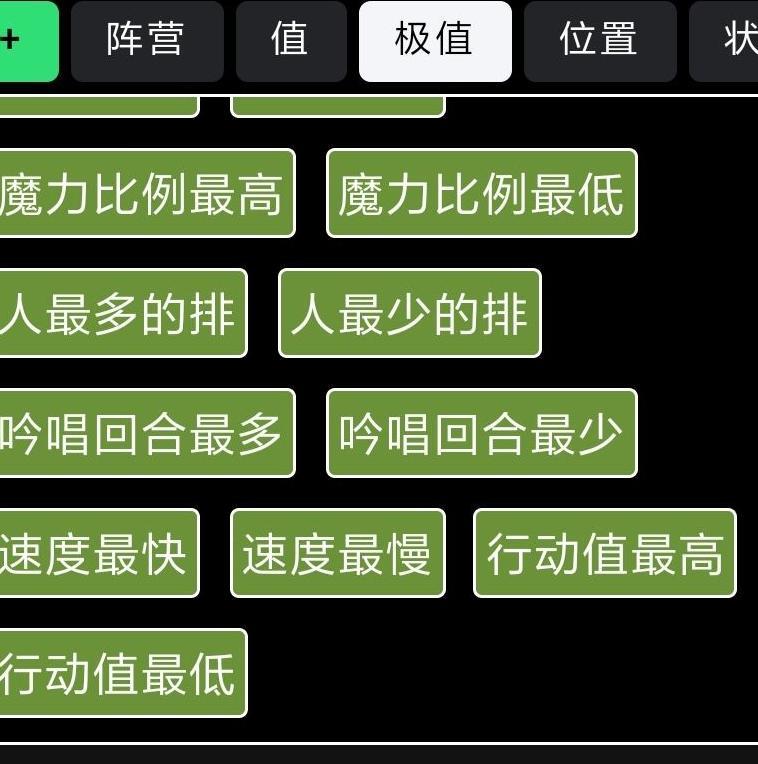
Task: Choose the 魔力比例最高 chip
Action: click(x=144, y=193)
